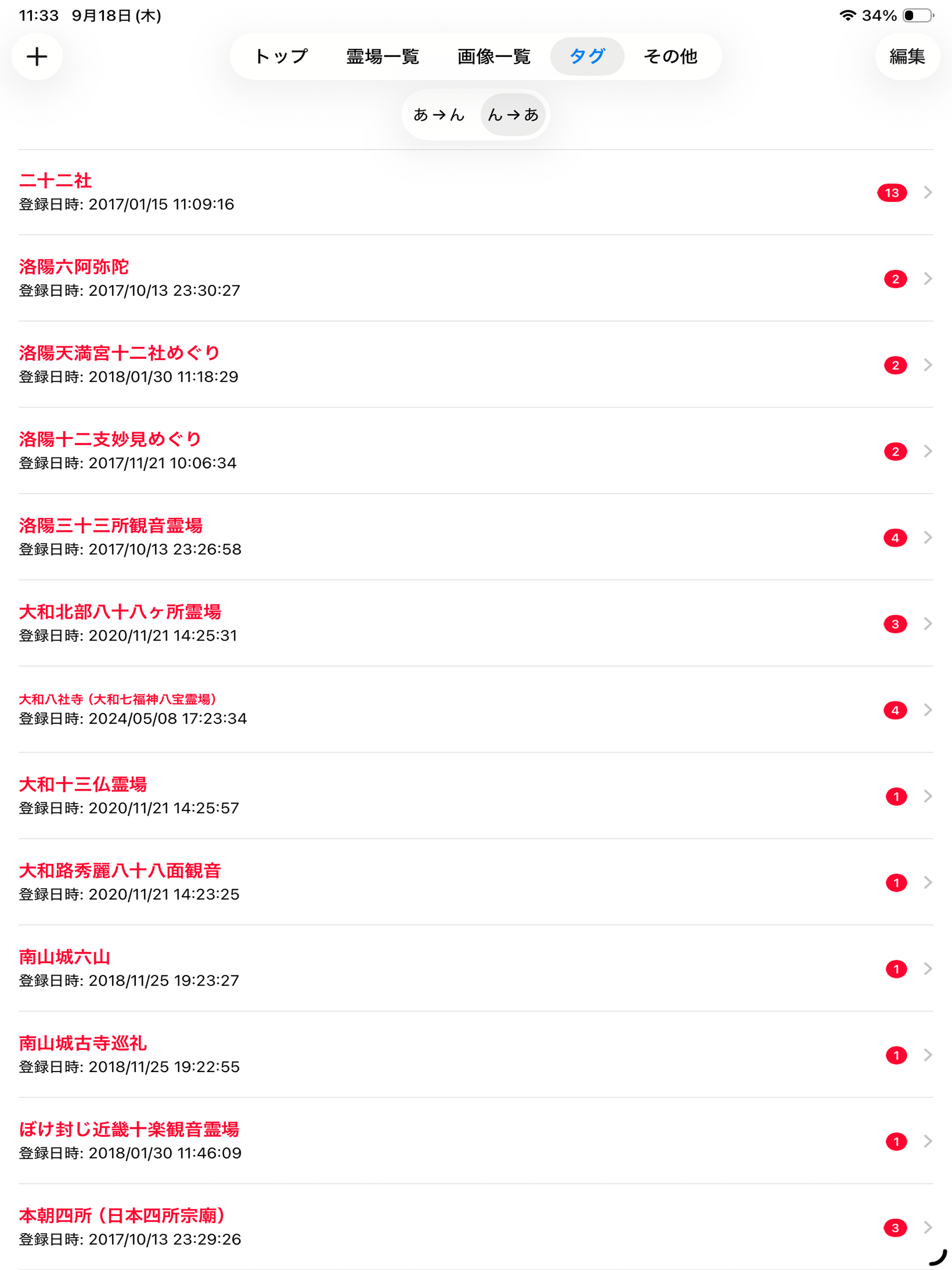Screen dimensions: 952x1270
Task: Open the chevron for 南山城古寺巡礼
Action: (928, 1055)
